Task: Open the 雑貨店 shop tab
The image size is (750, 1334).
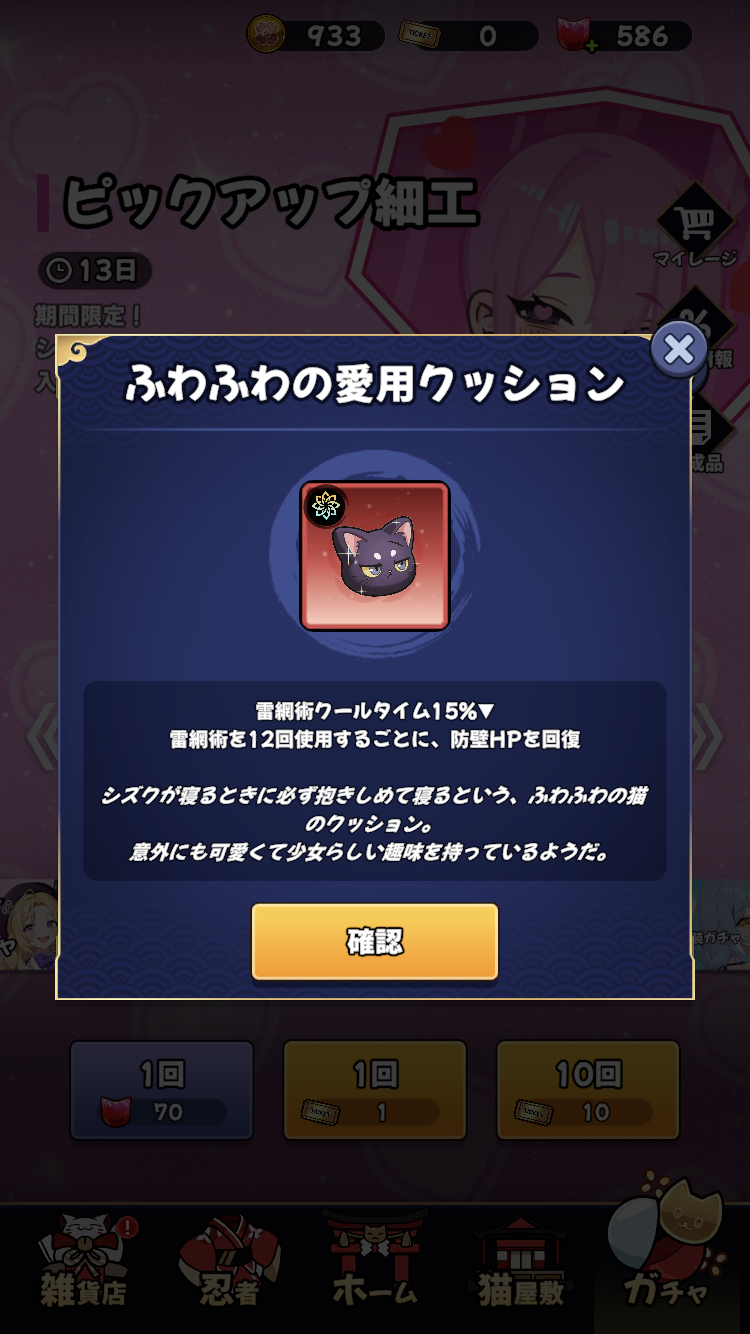Action: 85,1263
